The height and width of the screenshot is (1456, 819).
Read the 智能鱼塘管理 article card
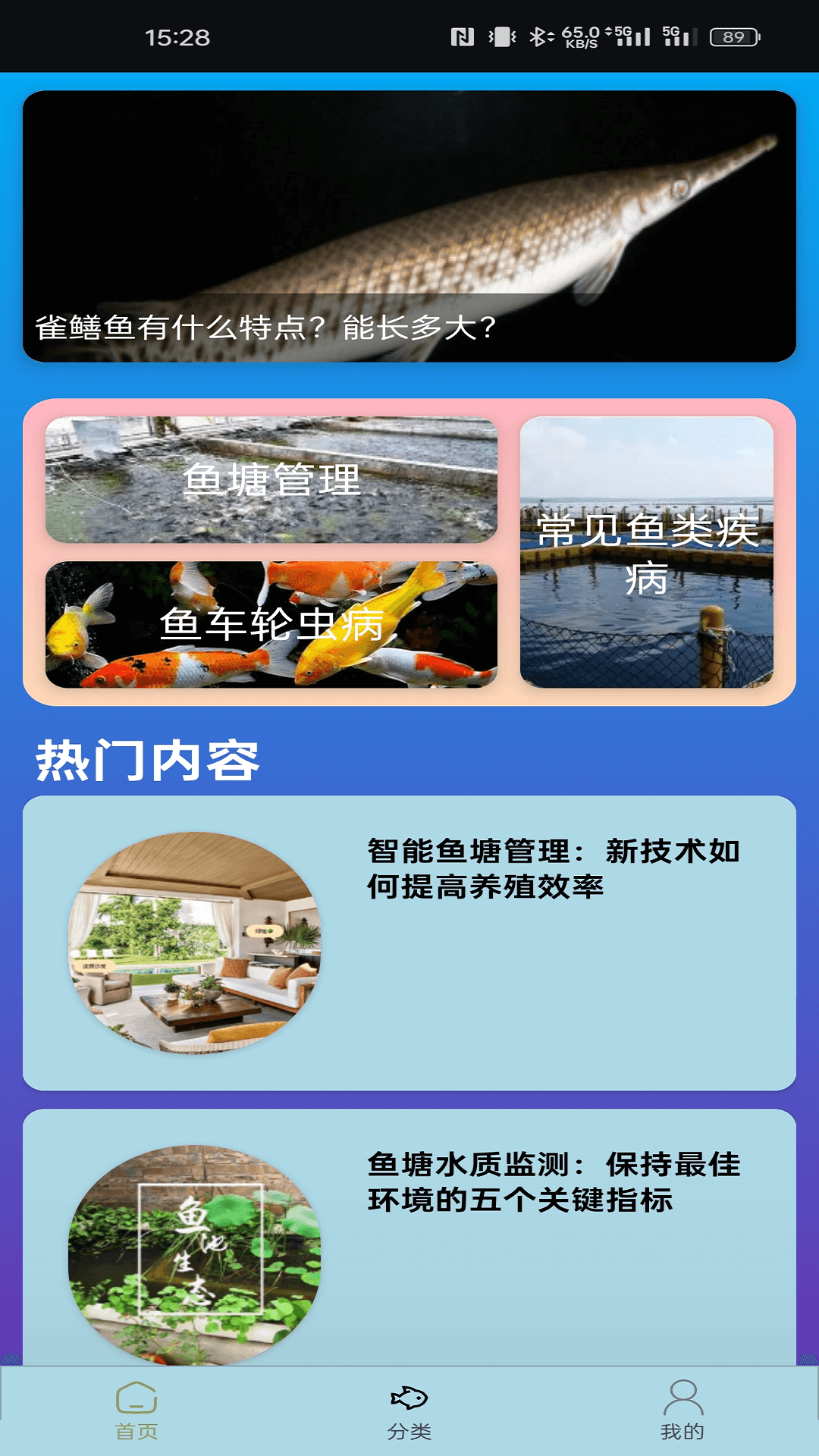[x=409, y=943]
